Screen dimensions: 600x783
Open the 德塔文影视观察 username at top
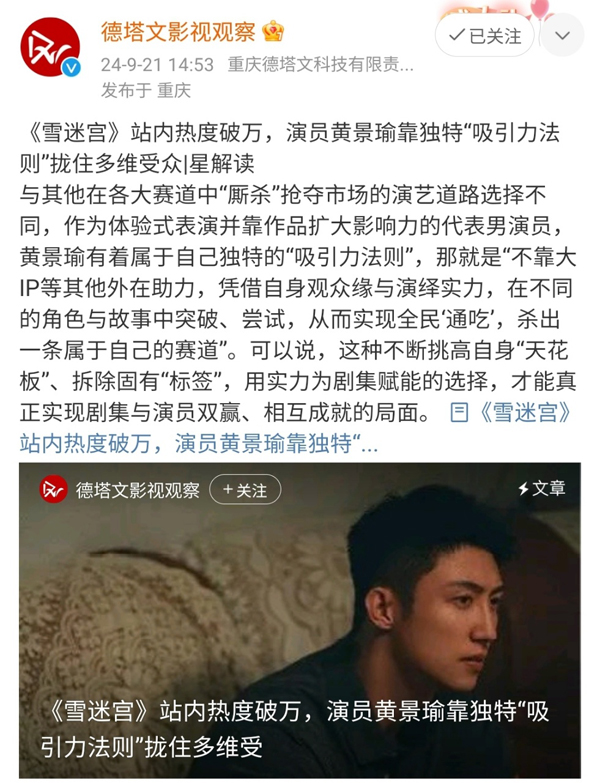click(179, 34)
